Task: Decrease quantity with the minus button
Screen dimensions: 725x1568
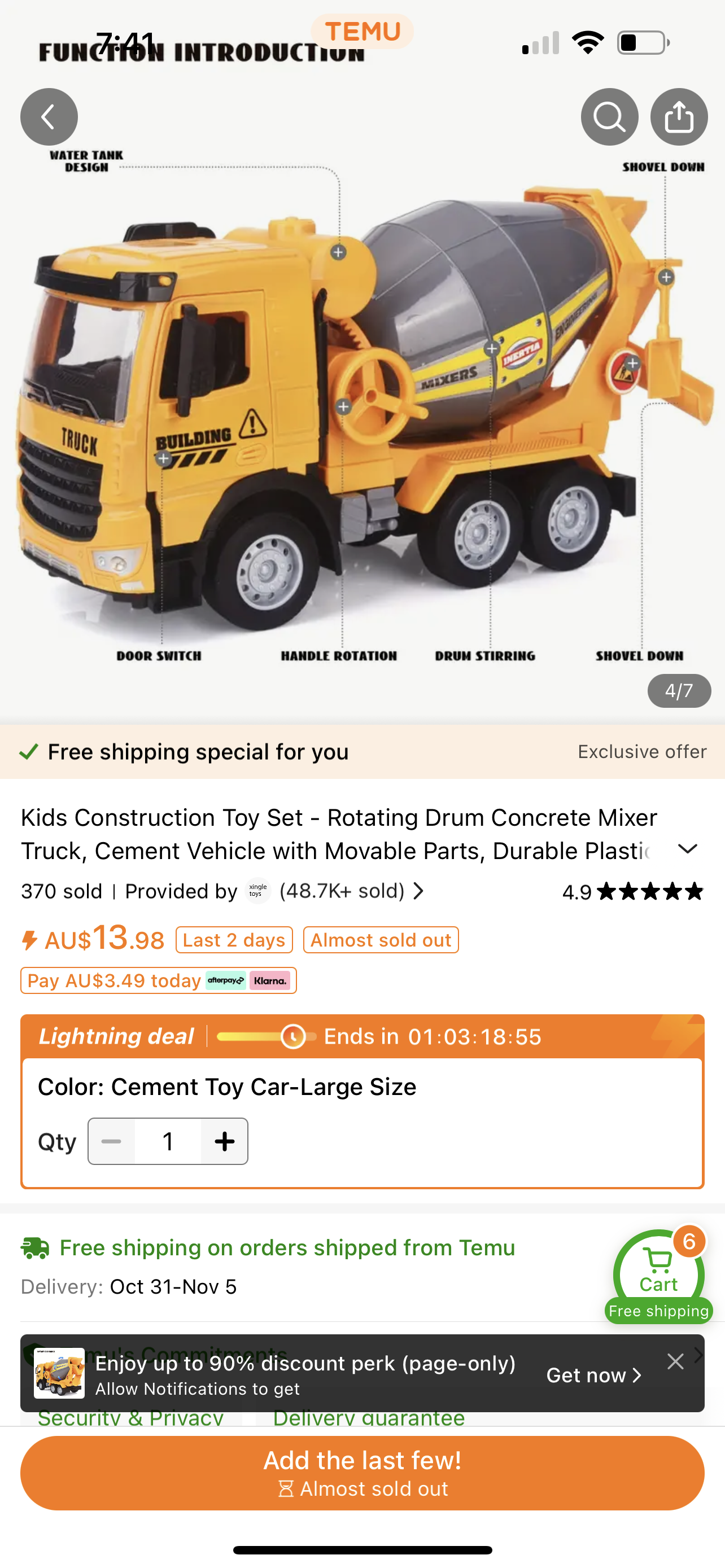Action: point(111,1141)
